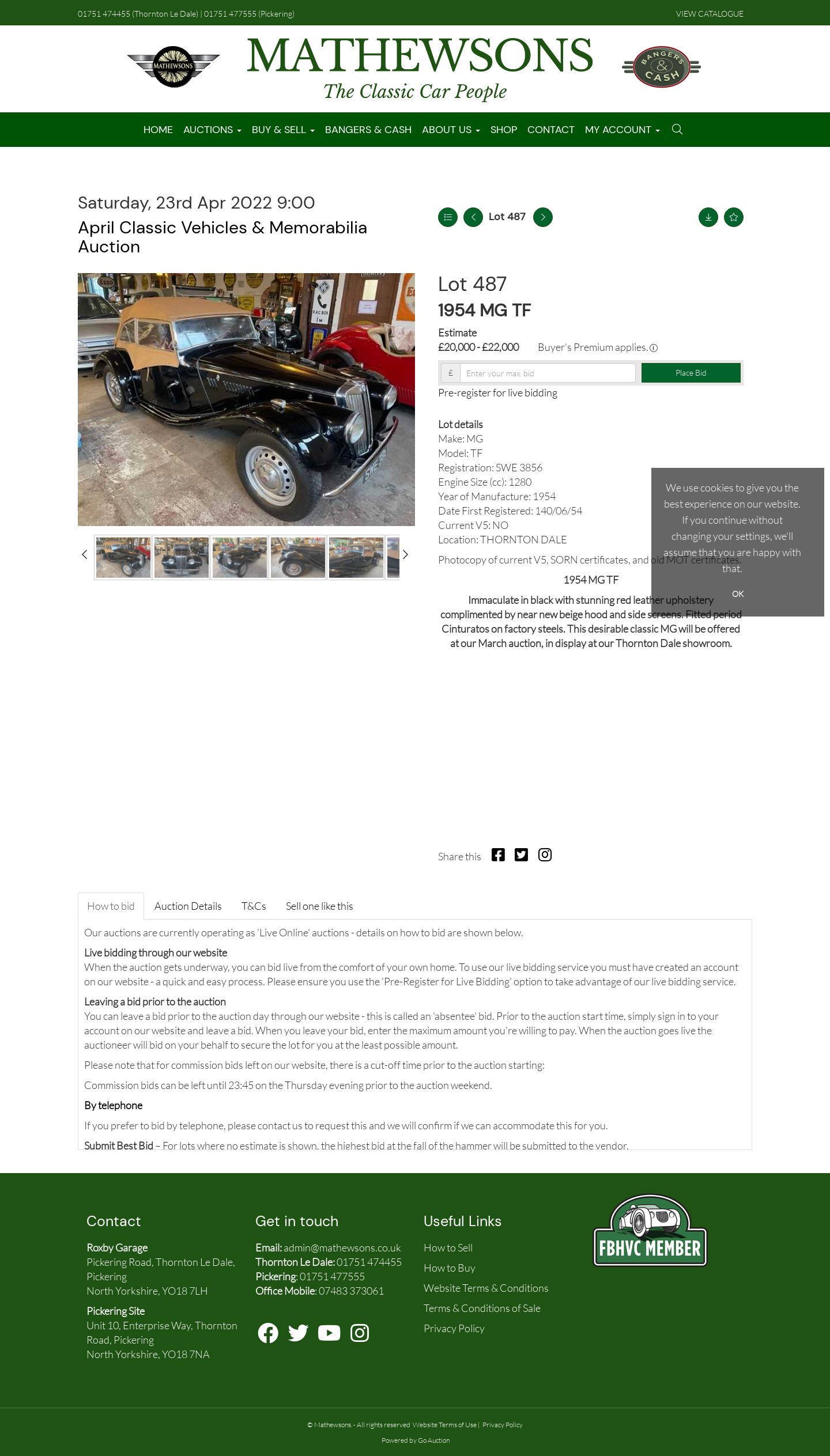This screenshot has width=830, height=1456.
Task: Open the search magnifier in the nav bar
Action: point(677,130)
